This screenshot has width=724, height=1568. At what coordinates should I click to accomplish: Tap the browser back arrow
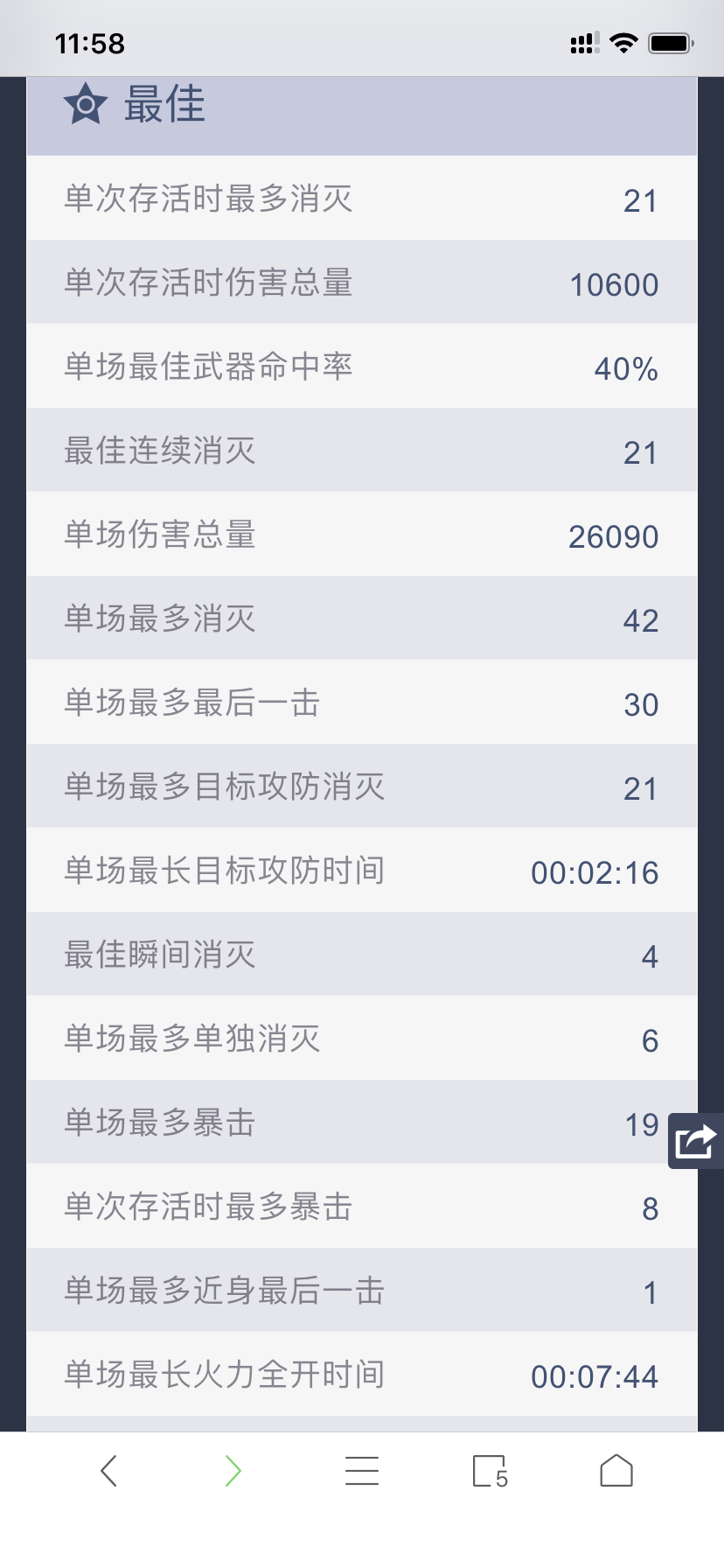click(108, 1471)
